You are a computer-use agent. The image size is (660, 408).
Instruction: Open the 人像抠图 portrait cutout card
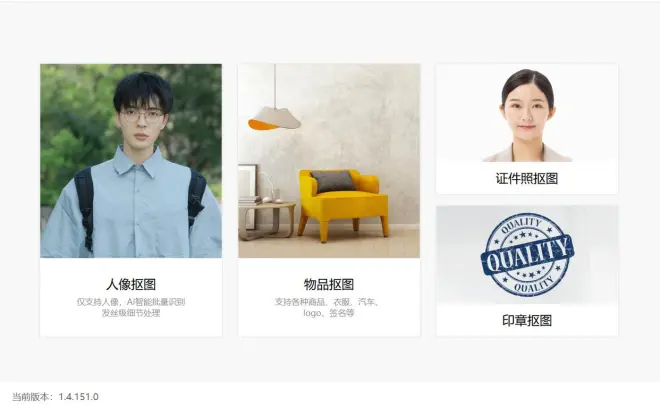pos(130,200)
